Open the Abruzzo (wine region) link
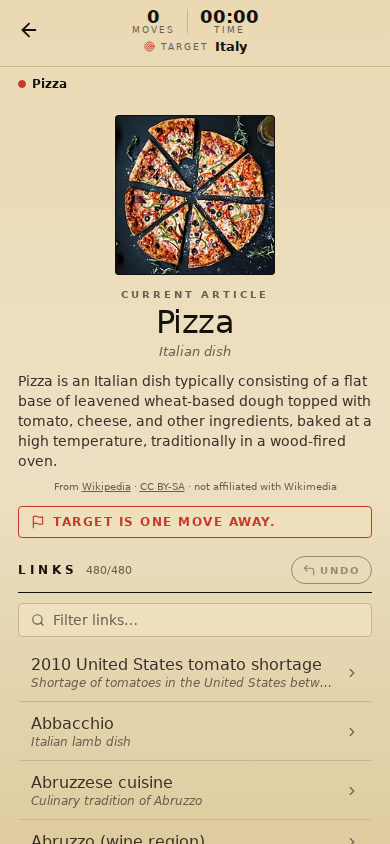 click(195, 833)
